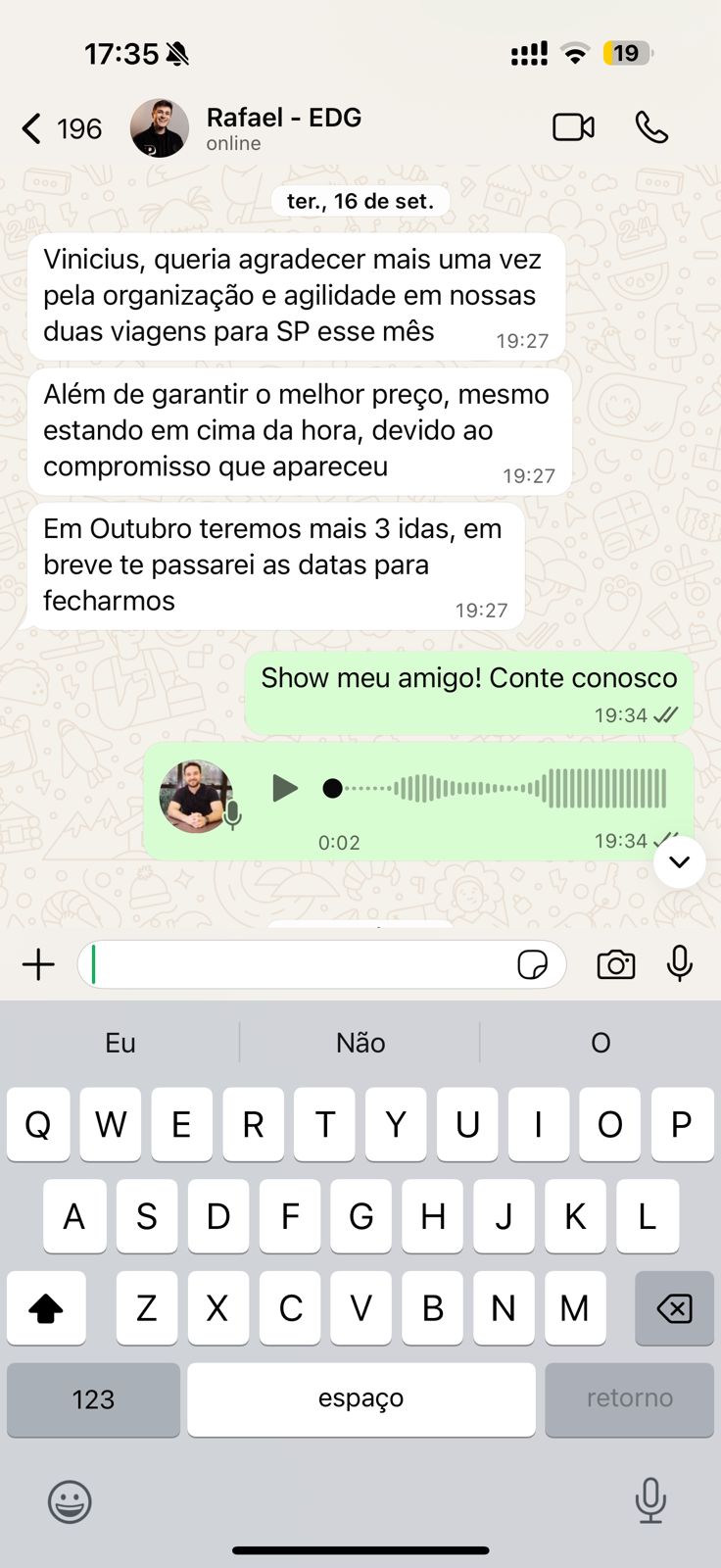
Task: Insert the suggested word Eu
Action: 120,1043
